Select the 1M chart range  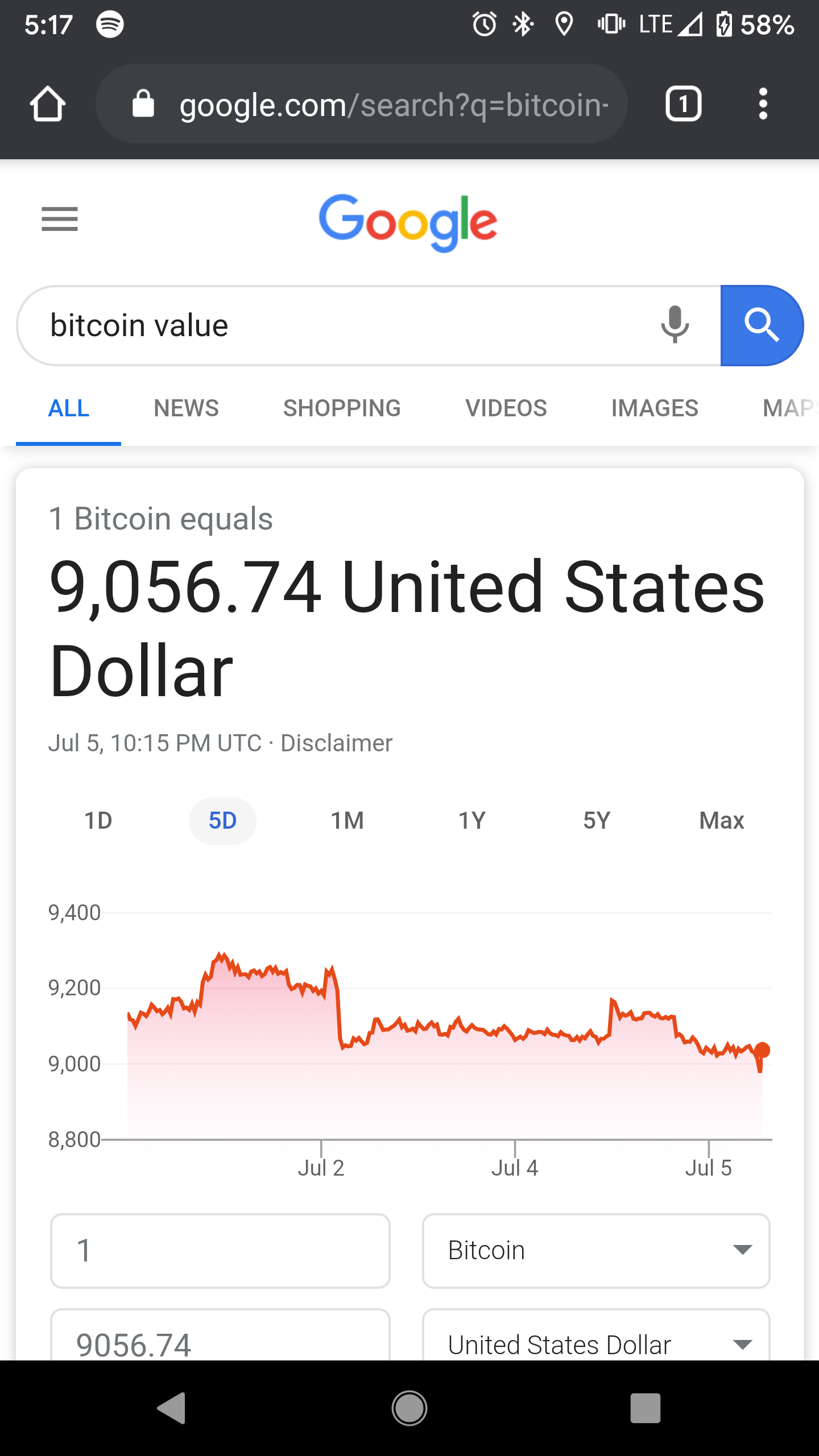click(347, 821)
